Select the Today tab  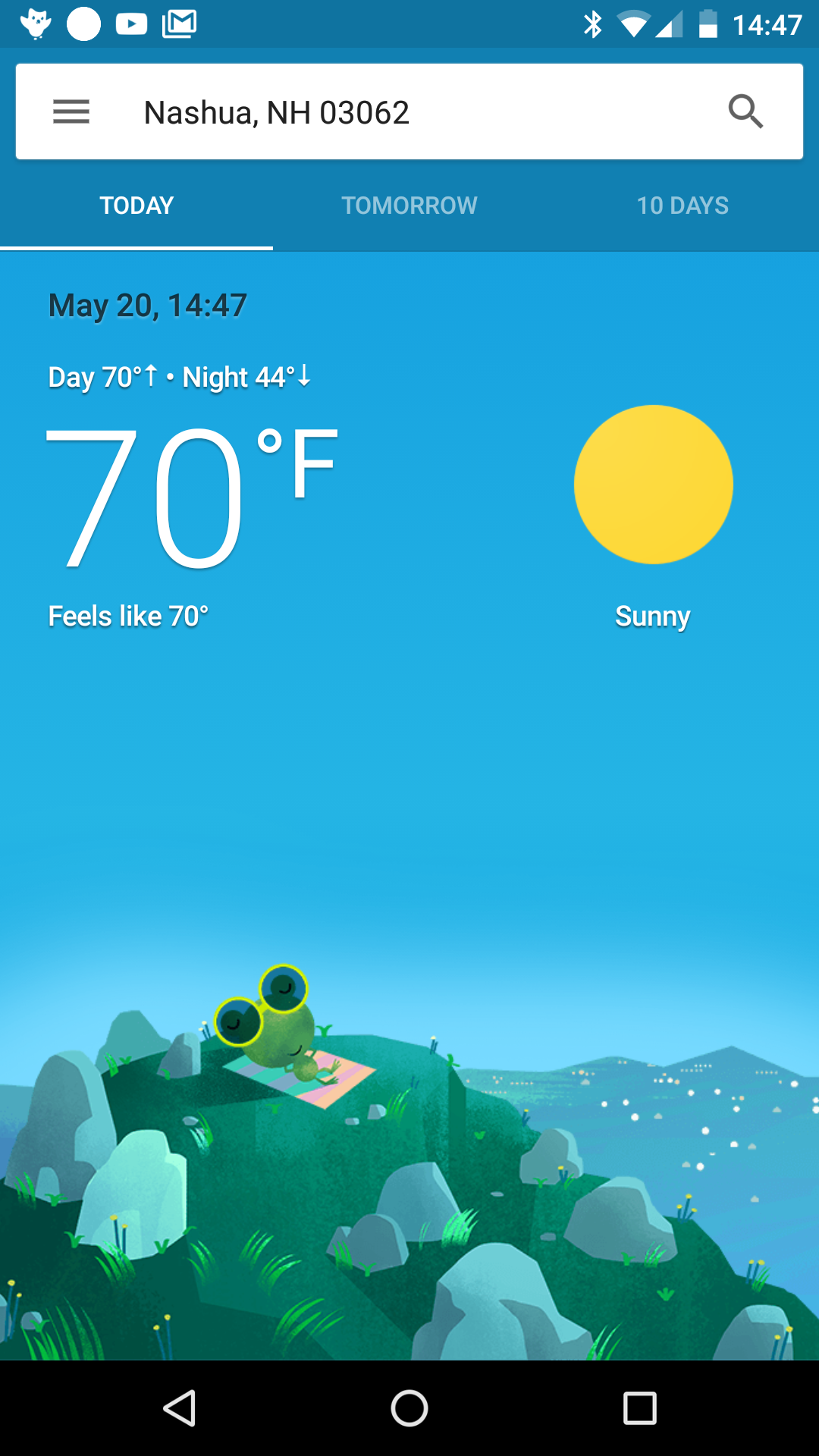pos(136,206)
